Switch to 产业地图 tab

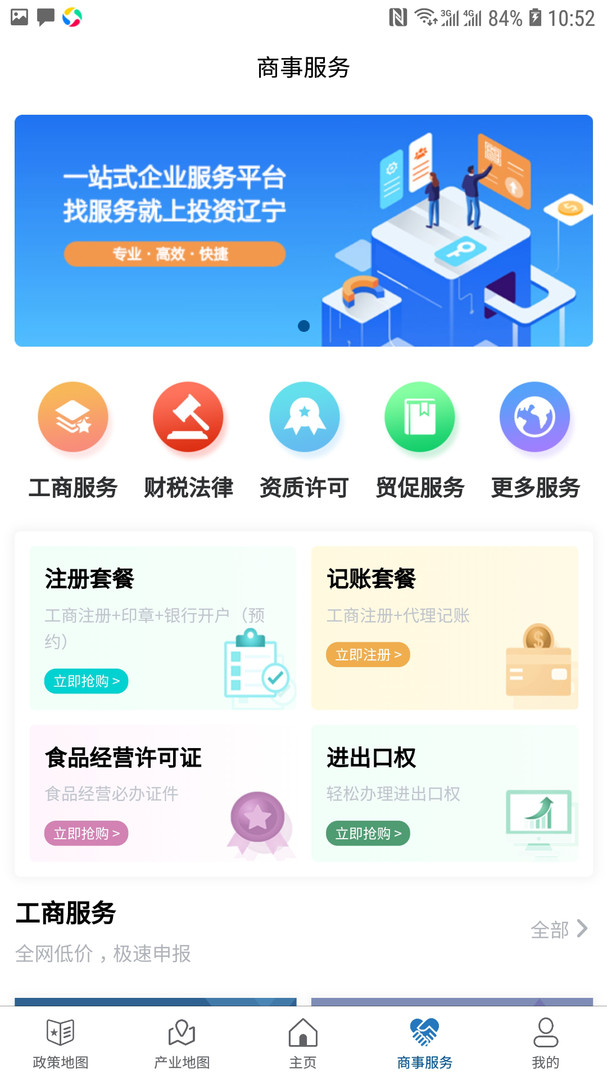click(x=182, y=1043)
